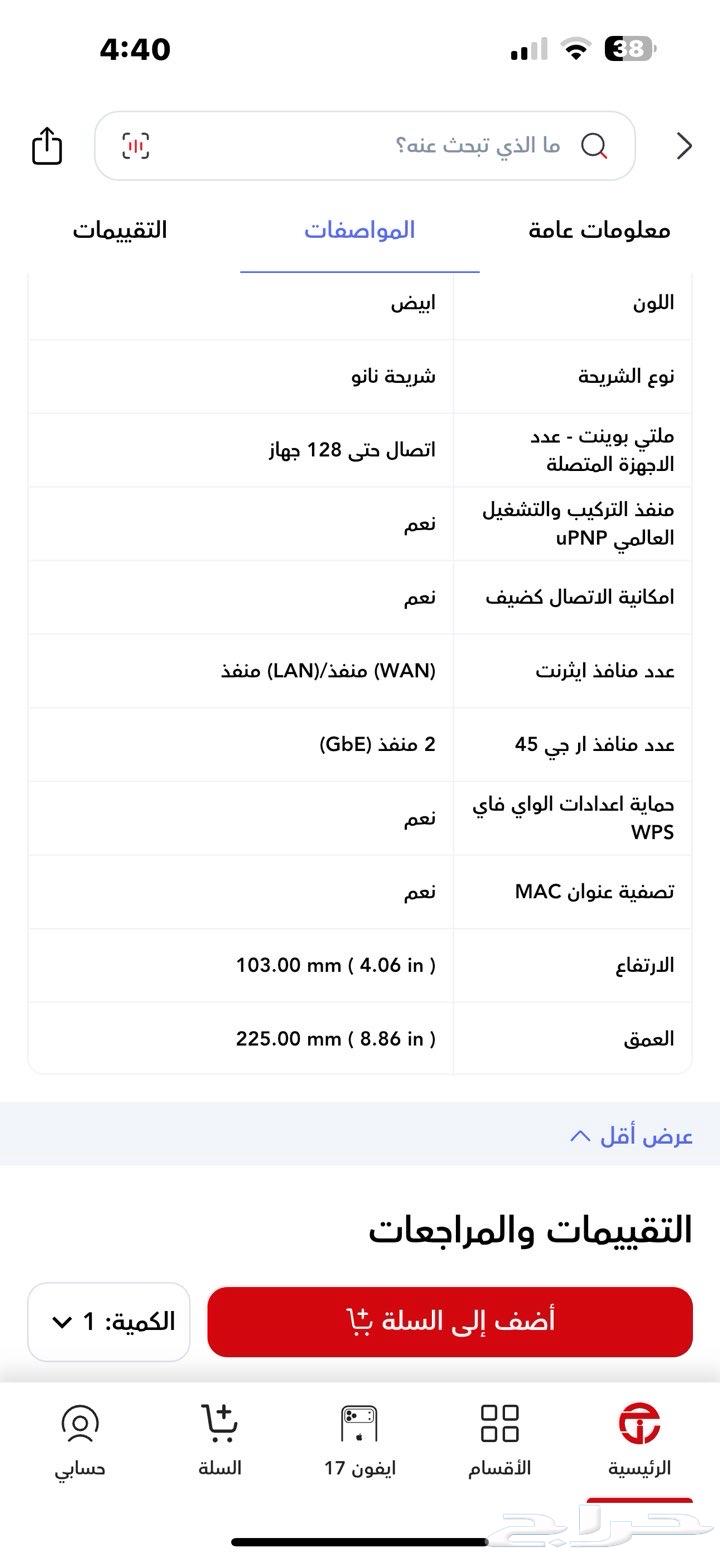Viewport: 720px width, 1560px height.
Task: Open the ايفون 17 tab
Action: (359, 1440)
